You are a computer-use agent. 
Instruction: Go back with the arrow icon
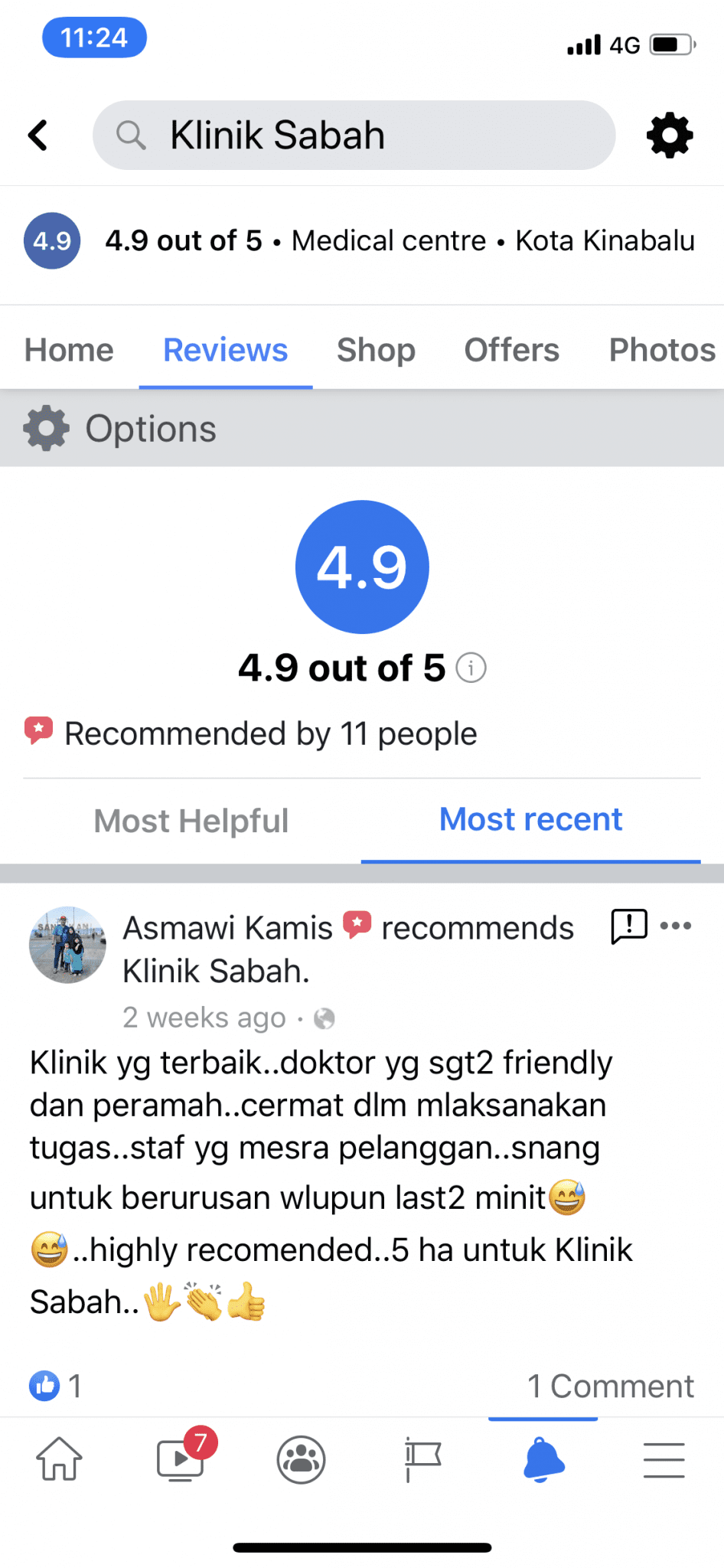pos(38,136)
